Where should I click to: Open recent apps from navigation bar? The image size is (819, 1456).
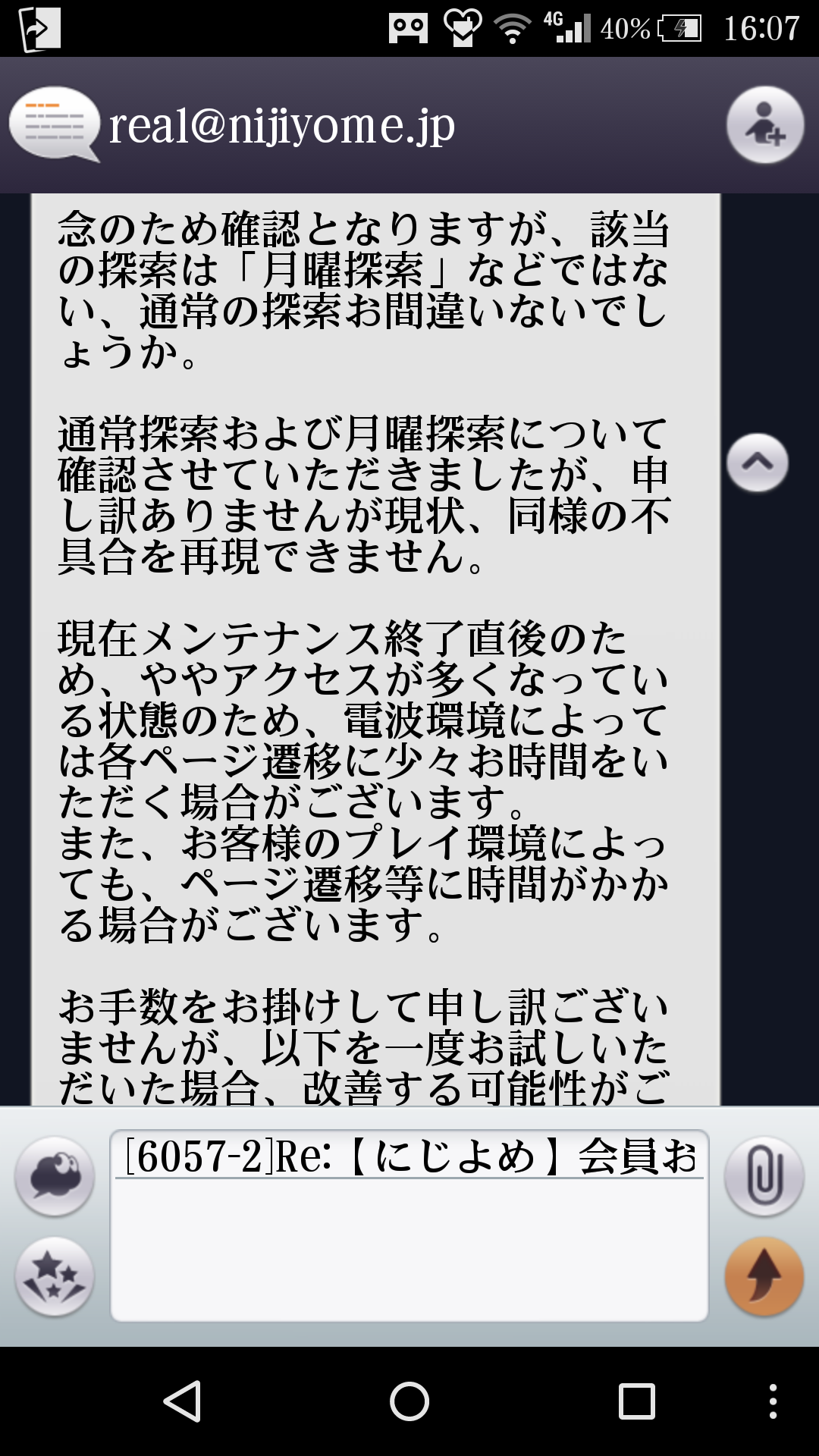click(636, 1401)
